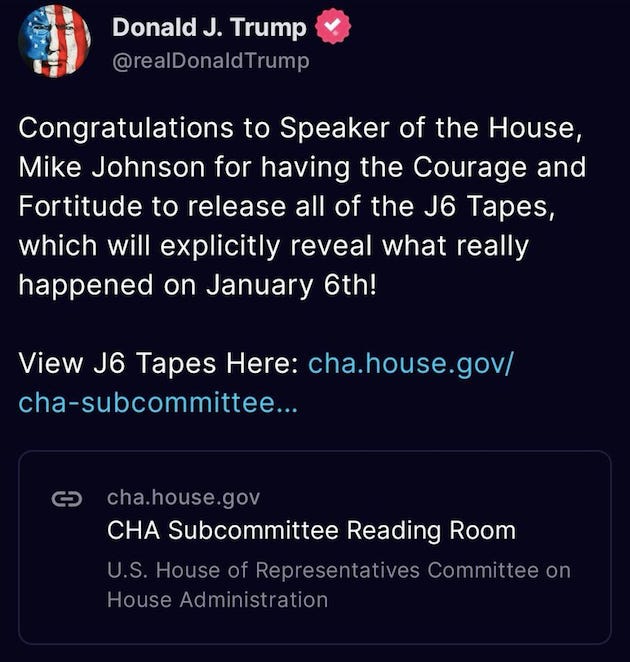
Task: Open the CHA Subcommittee Reading Room card
Action: 315,547
